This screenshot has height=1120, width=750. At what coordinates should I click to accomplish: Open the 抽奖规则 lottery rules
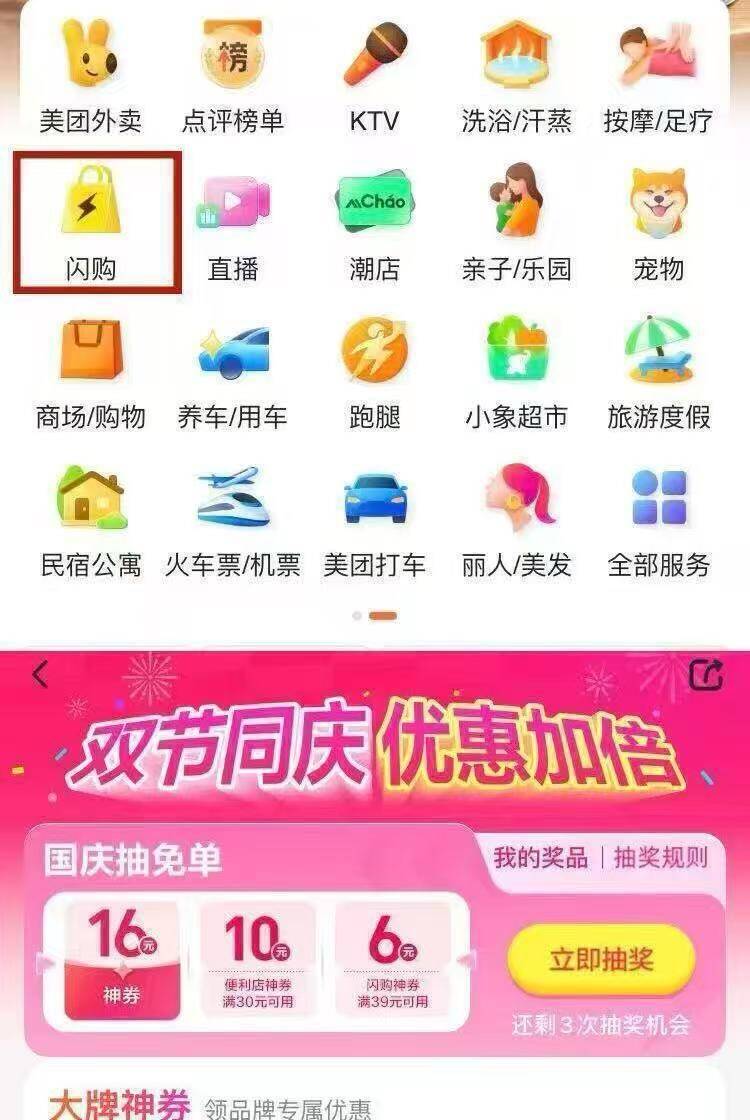661,857
